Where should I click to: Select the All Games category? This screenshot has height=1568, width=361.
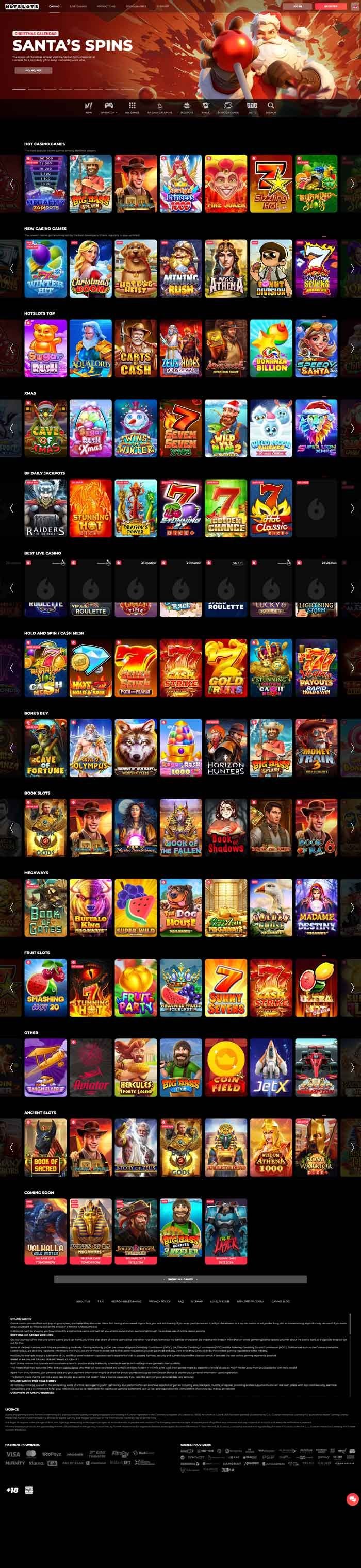(x=132, y=107)
